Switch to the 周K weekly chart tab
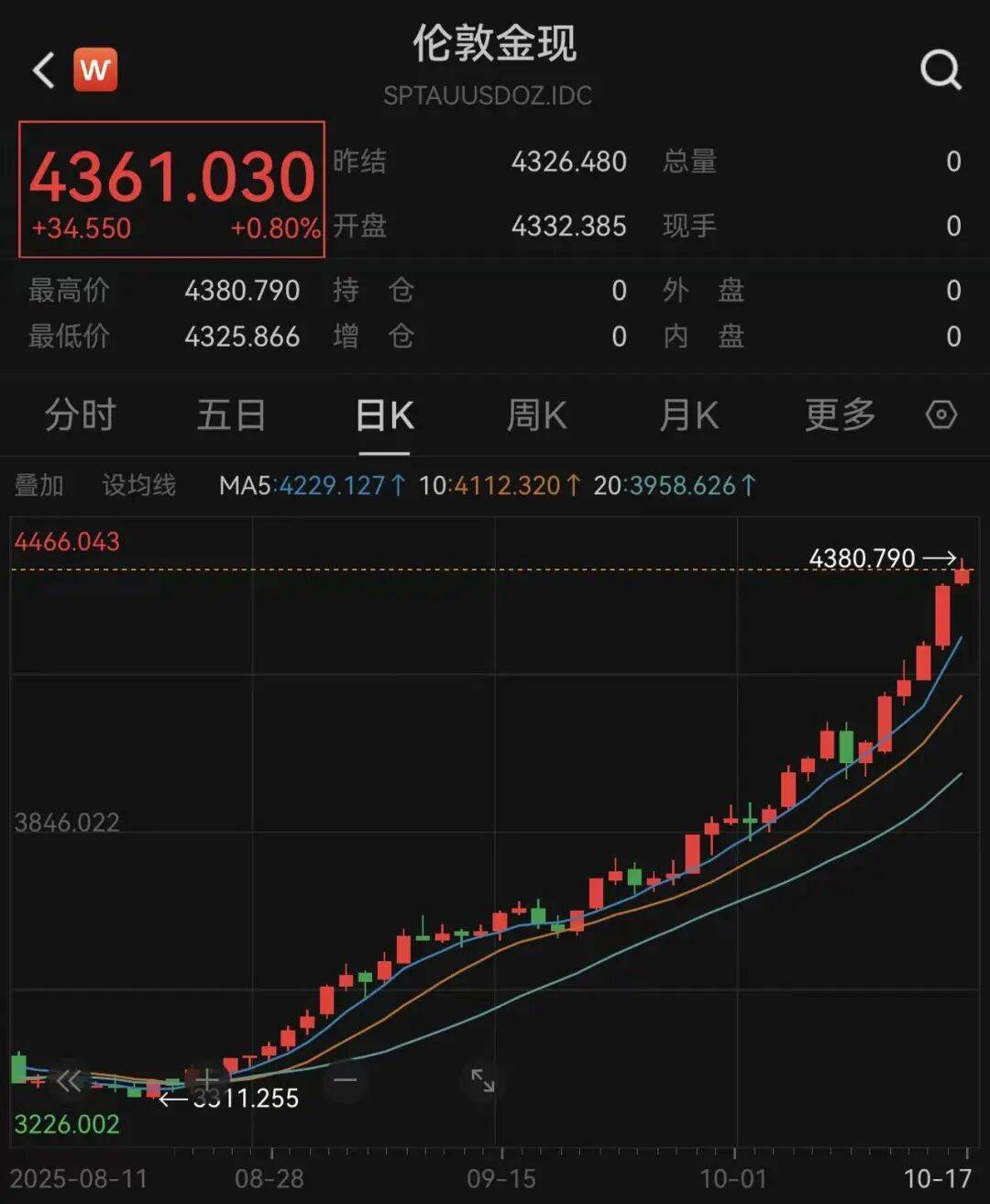This screenshot has width=990, height=1204. pos(536,414)
